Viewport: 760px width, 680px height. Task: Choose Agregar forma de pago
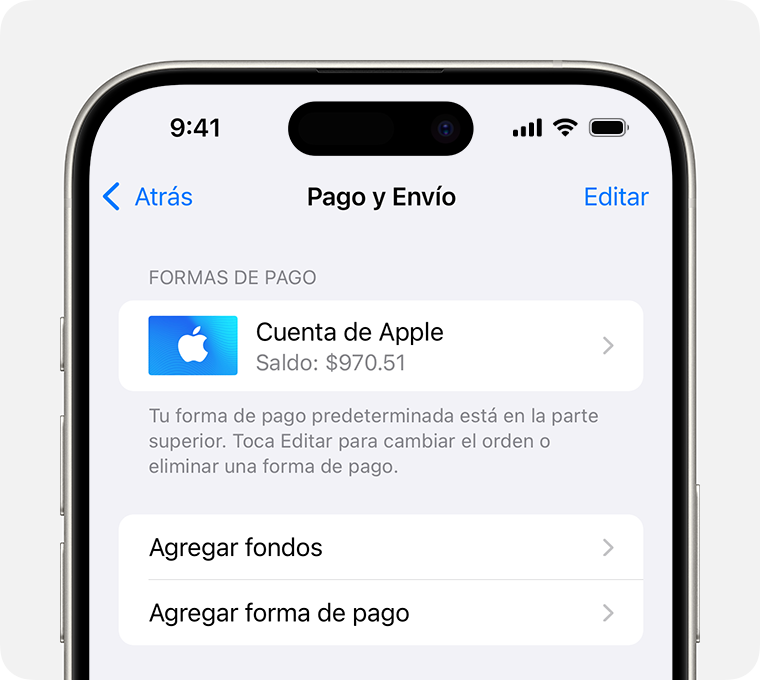(380, 613)
